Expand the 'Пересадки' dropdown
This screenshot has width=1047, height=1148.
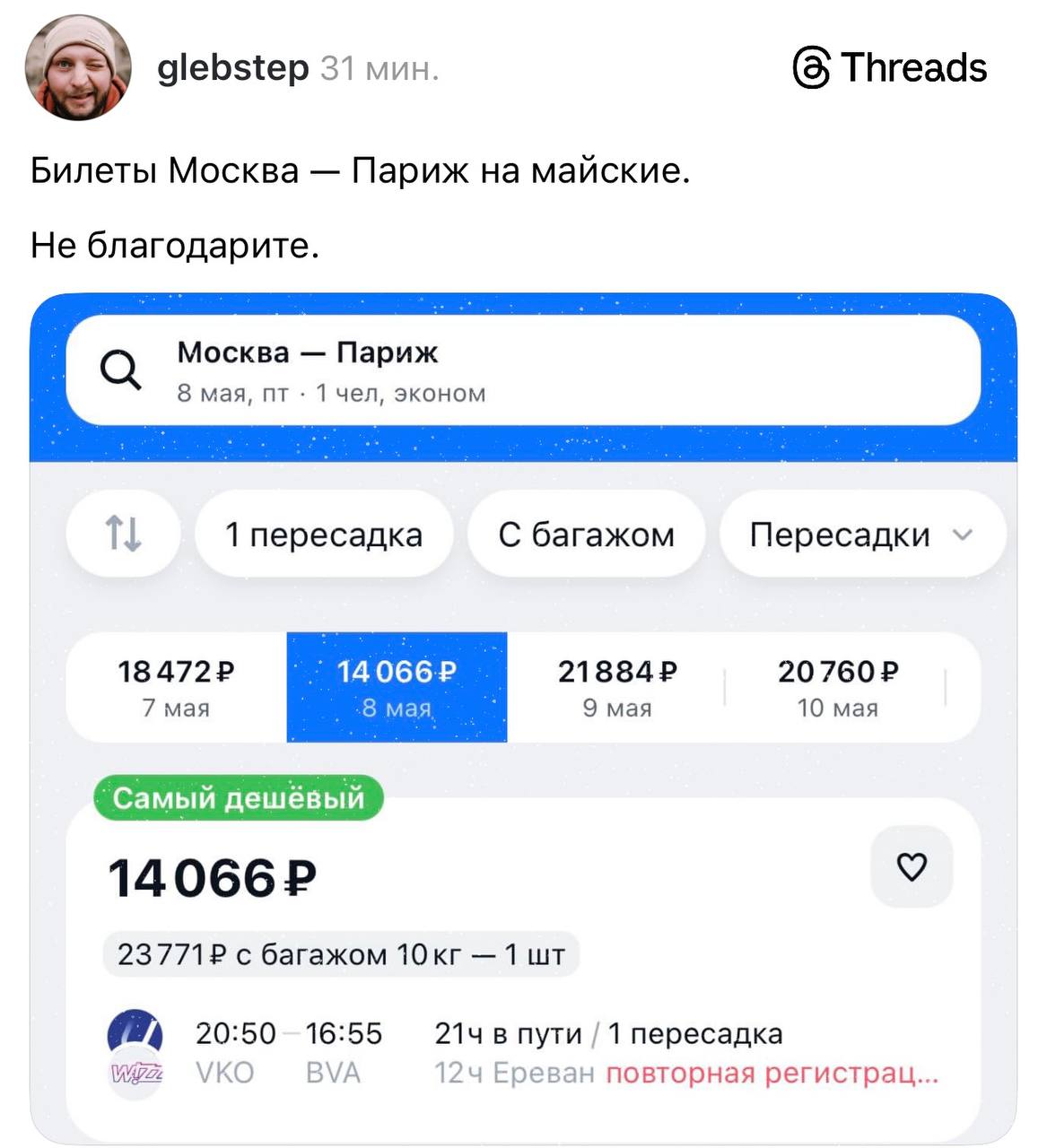859,534
